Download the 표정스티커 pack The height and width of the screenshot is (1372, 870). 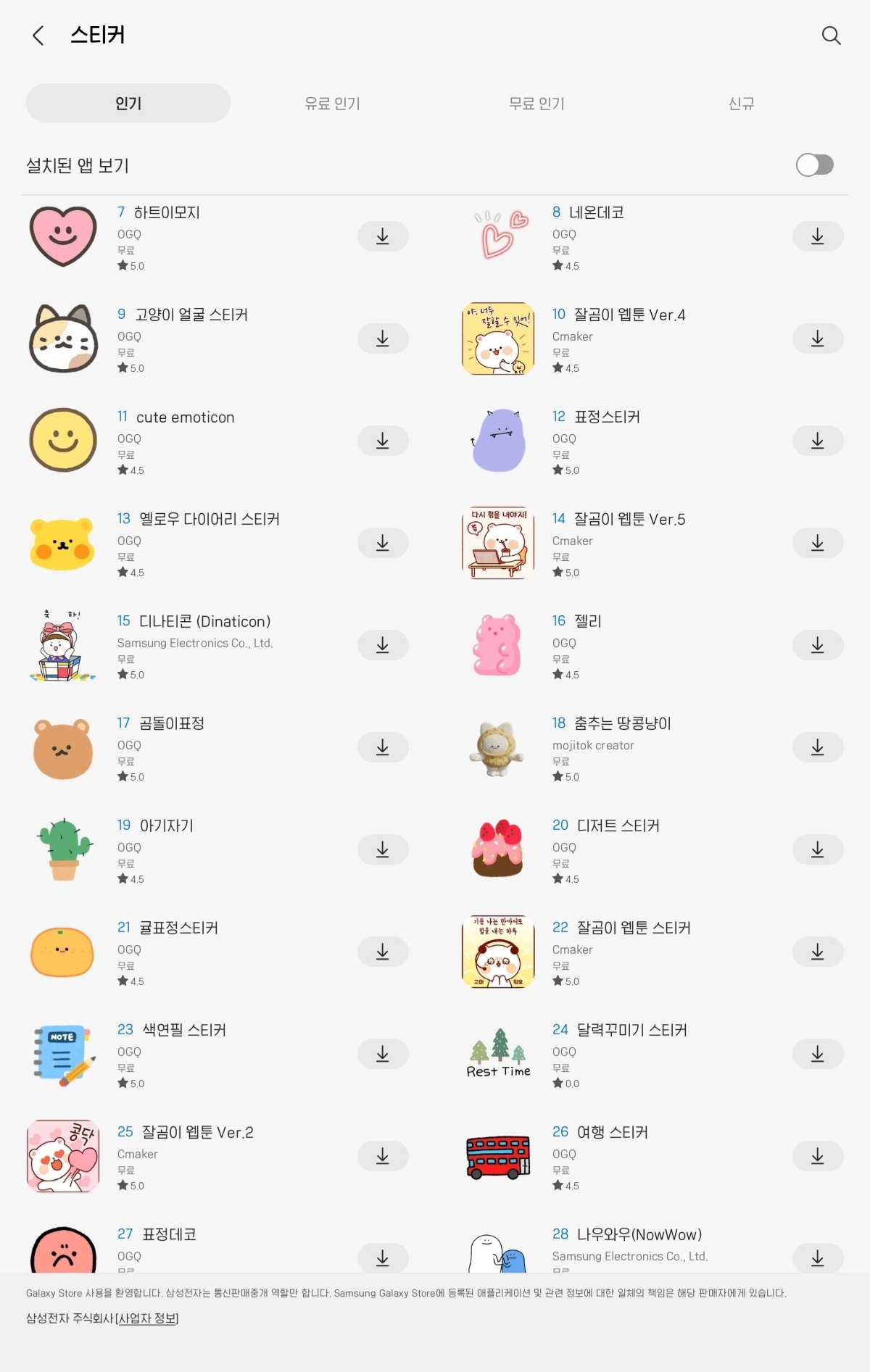(x=817, y=441)
